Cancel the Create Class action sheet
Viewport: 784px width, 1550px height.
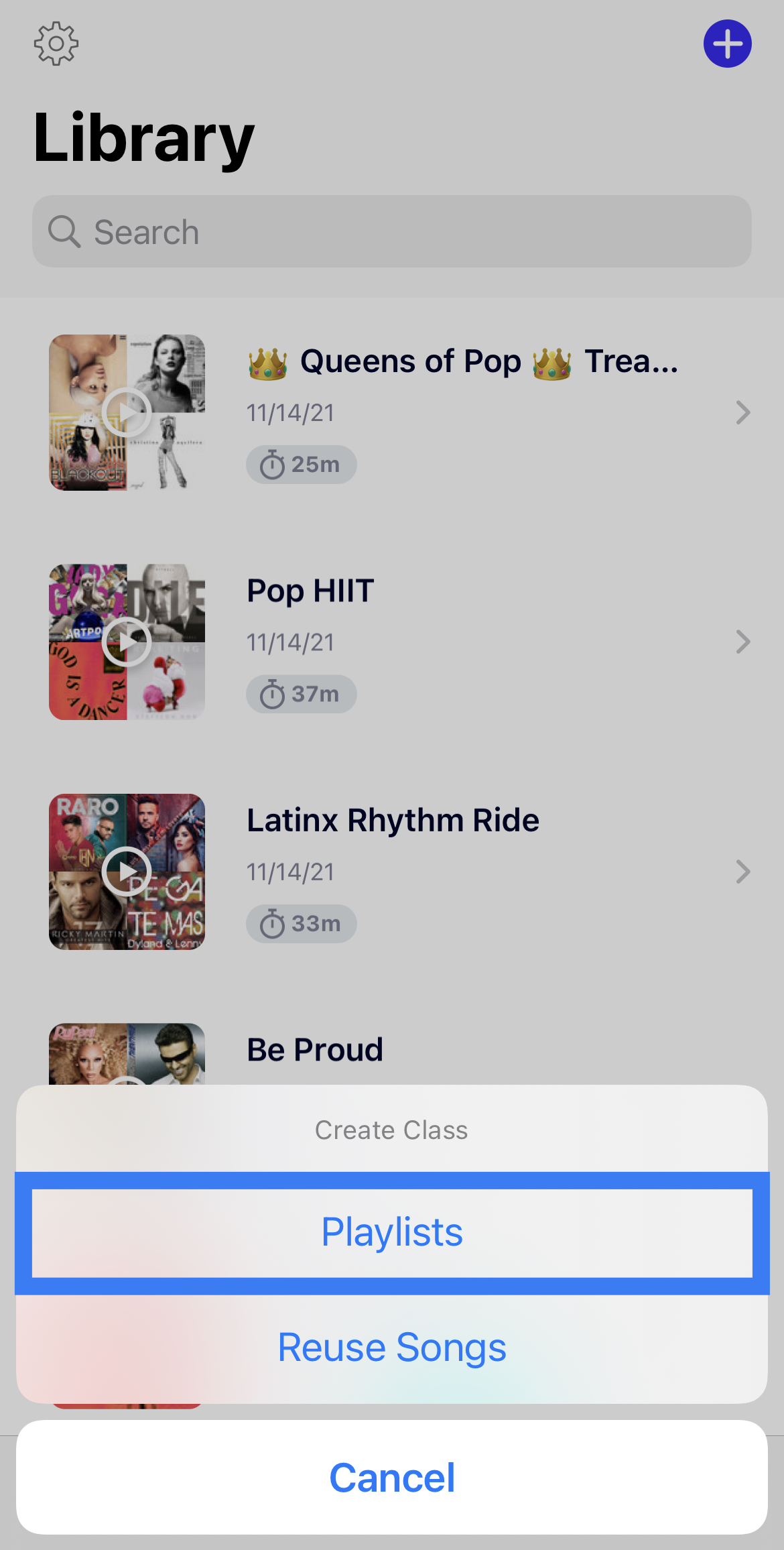pos(392,1478)
